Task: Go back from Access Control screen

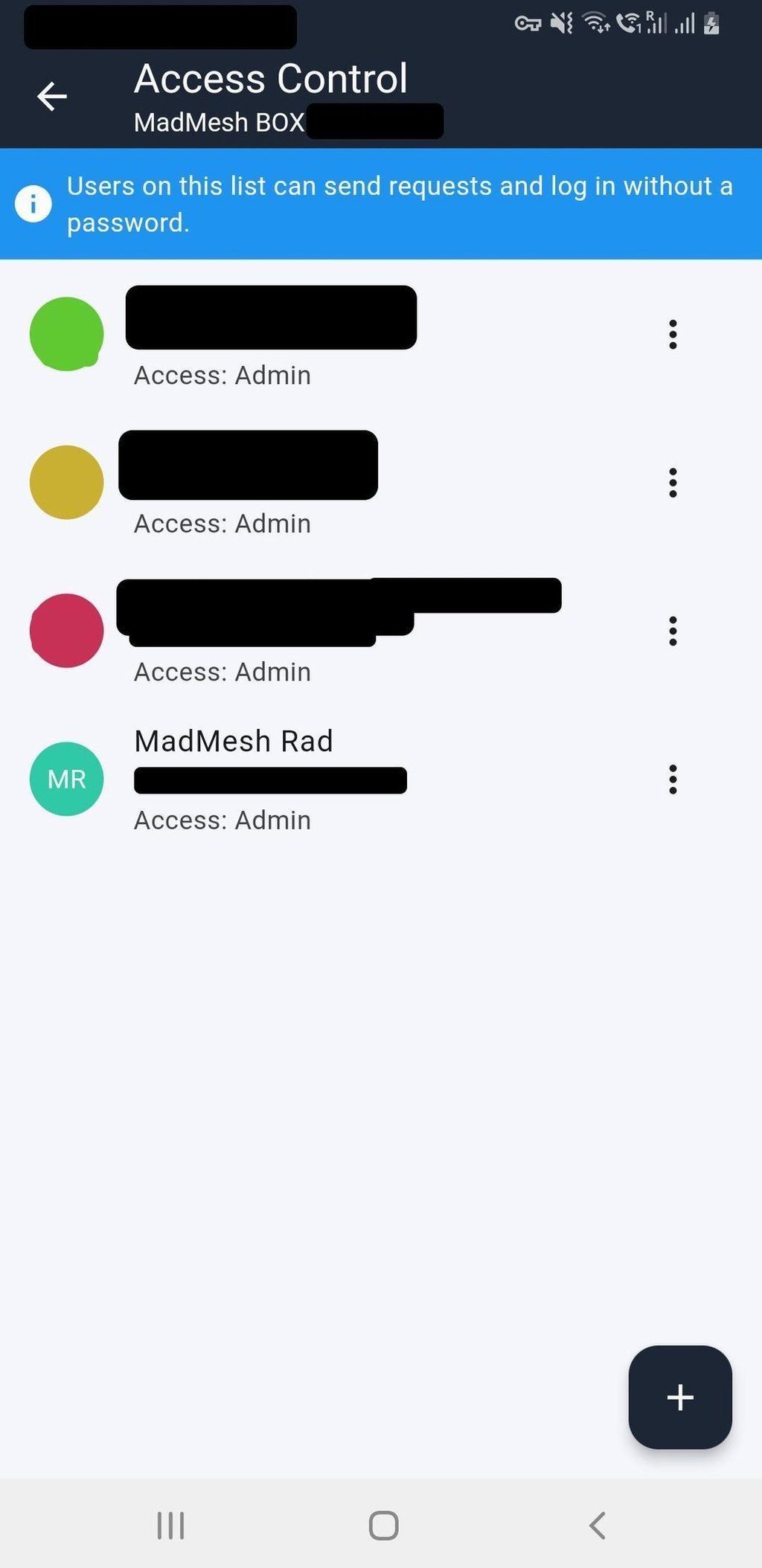Action: click(52, 97)
